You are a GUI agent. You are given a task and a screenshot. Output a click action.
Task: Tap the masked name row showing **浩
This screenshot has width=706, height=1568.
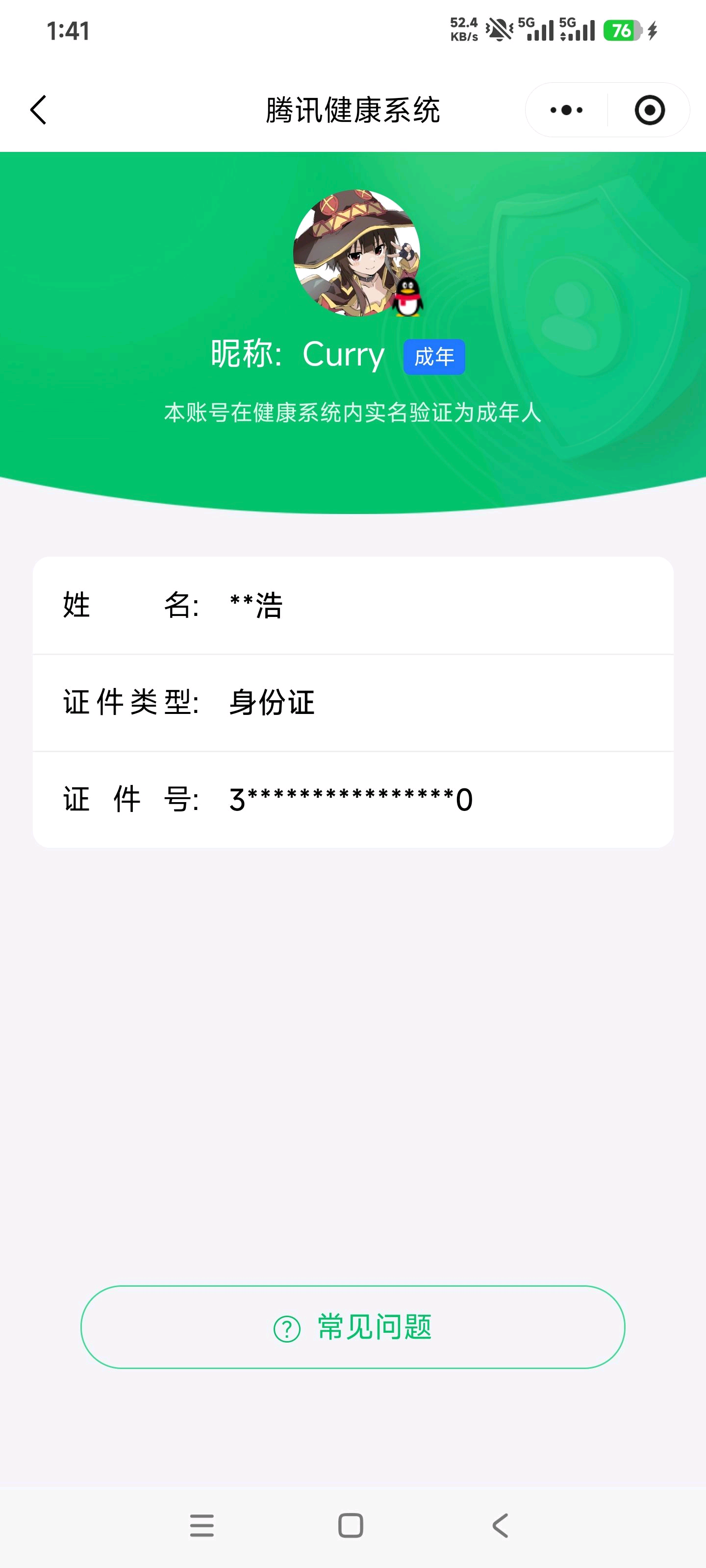tap(353, 606)
